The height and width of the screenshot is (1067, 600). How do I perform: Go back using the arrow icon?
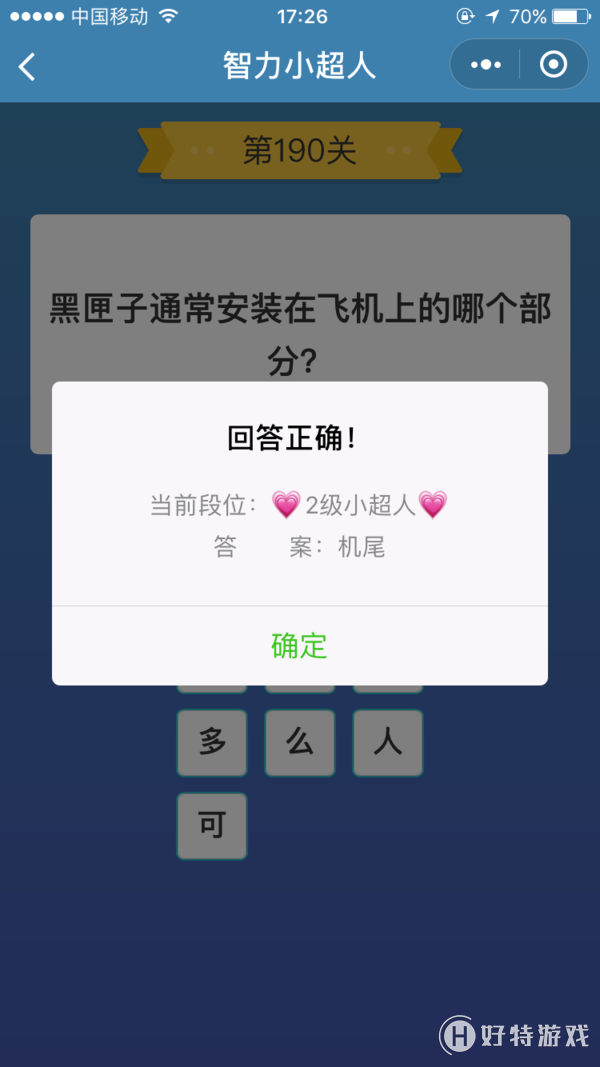click(x=28, y=67)
